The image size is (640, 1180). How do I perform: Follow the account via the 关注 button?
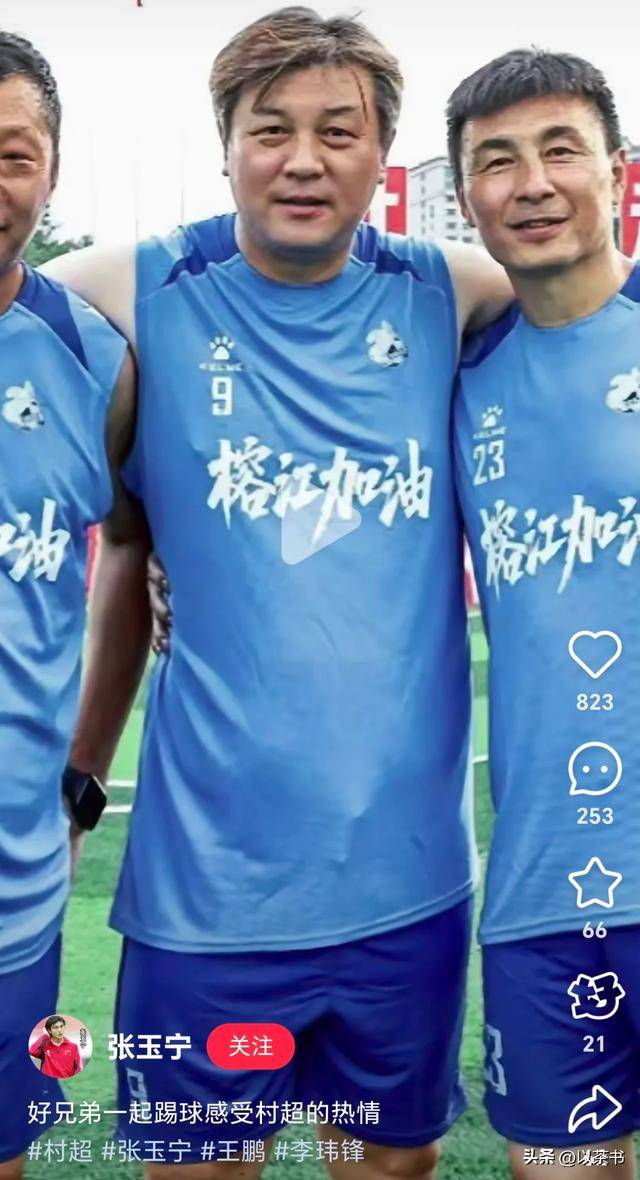tap(250, 1046)
